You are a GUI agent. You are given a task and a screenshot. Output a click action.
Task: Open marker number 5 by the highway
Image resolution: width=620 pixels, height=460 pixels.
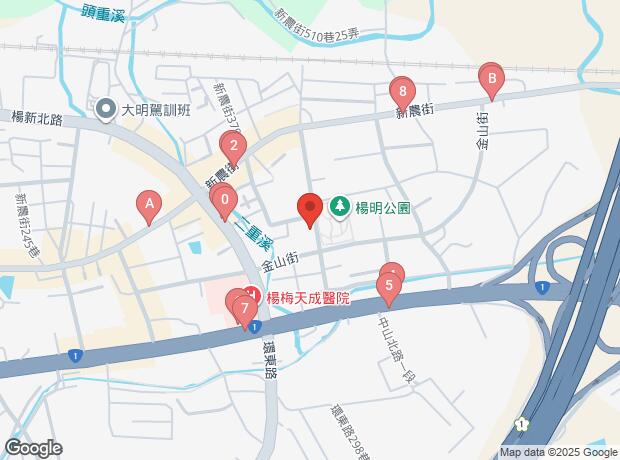389,288
